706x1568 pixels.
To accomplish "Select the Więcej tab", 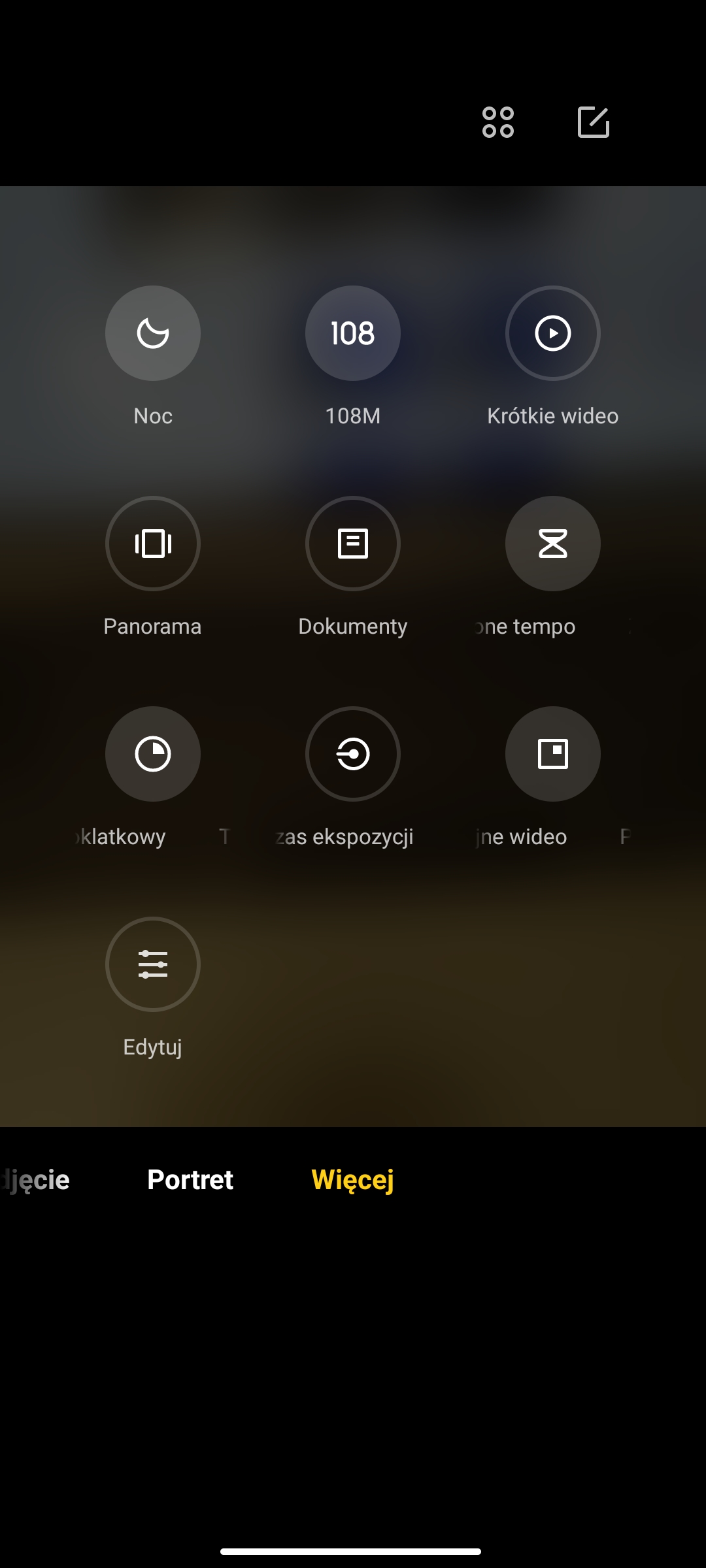I will [353, 1181].
